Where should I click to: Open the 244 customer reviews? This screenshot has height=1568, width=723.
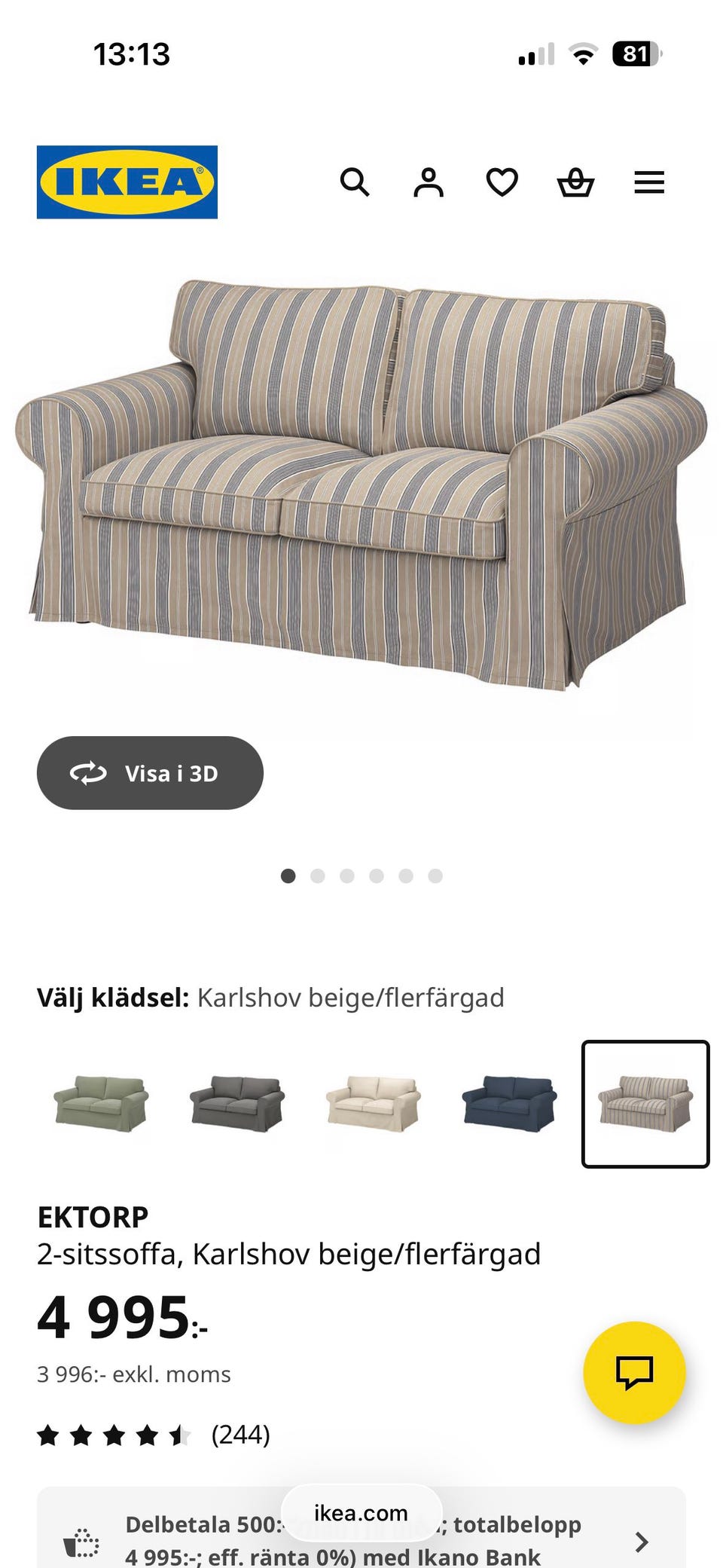pos(241,1435)
